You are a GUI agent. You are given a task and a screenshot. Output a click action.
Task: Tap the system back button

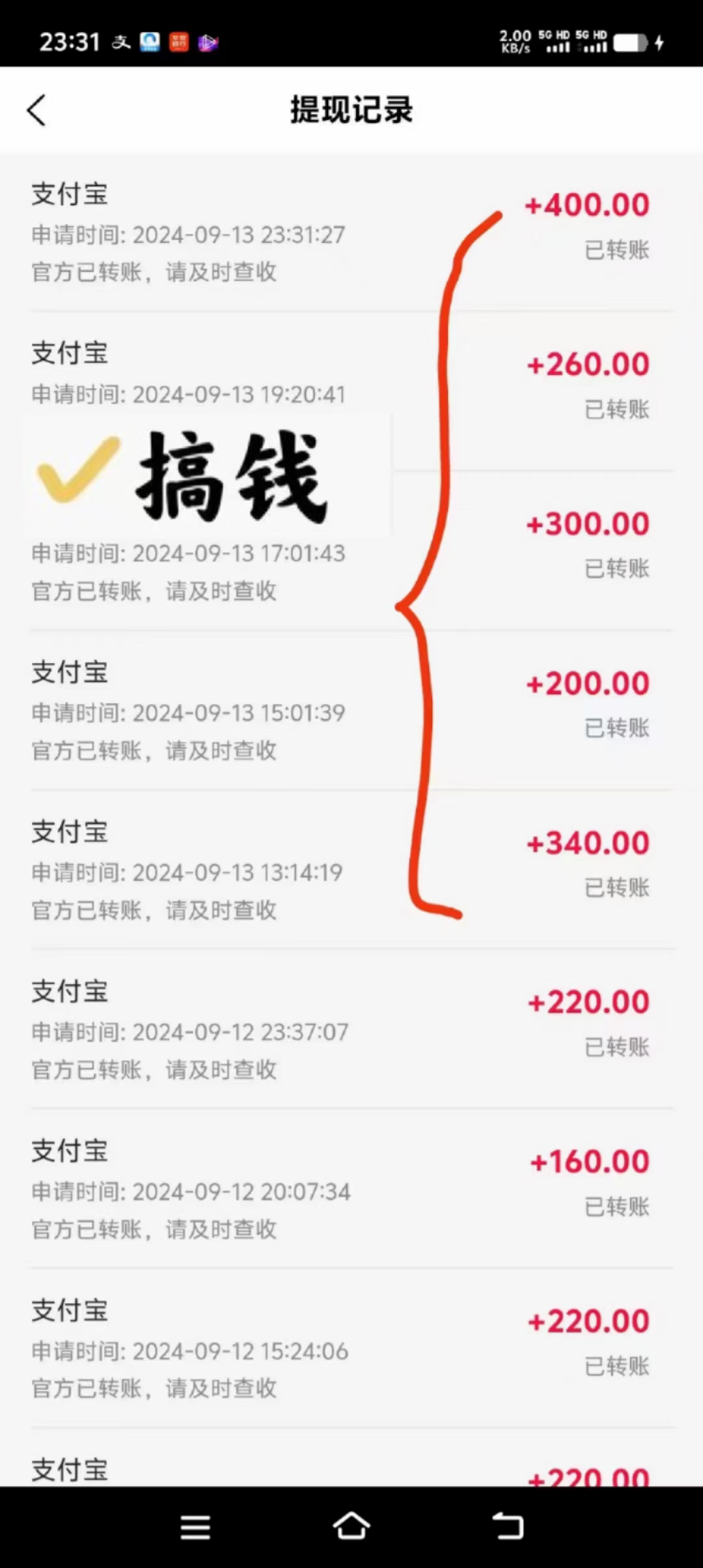[x=508, y=1526]
